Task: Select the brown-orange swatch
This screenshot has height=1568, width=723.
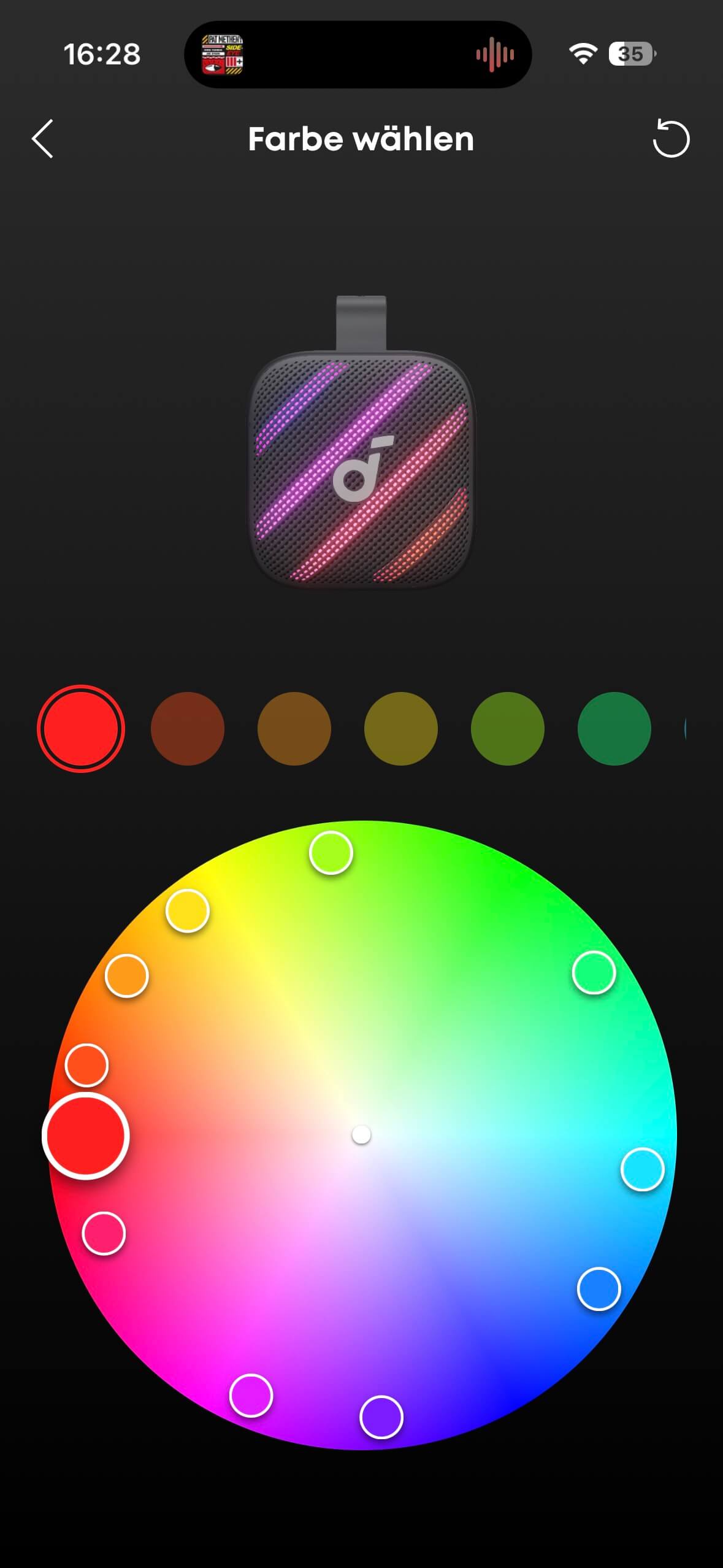Action: click(x=294, y=729)
